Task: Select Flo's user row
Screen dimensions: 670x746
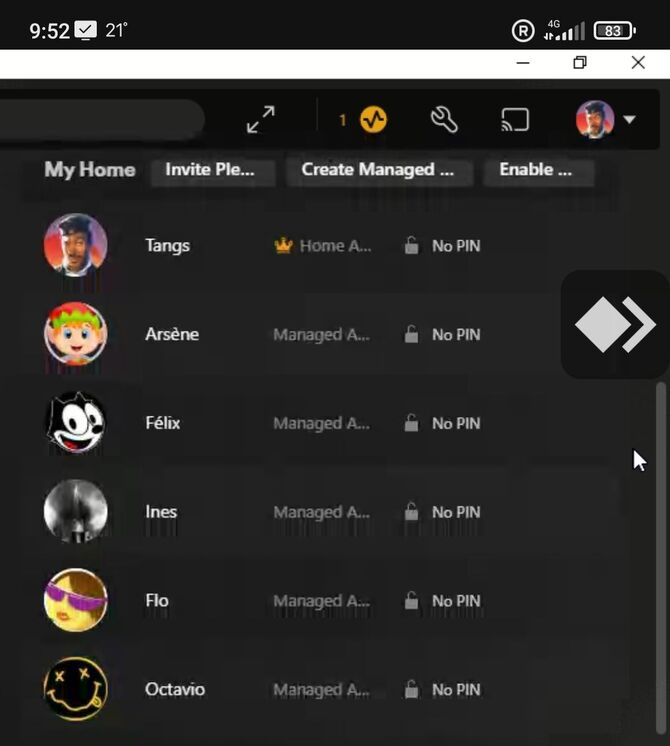Action: coord(157,601)
